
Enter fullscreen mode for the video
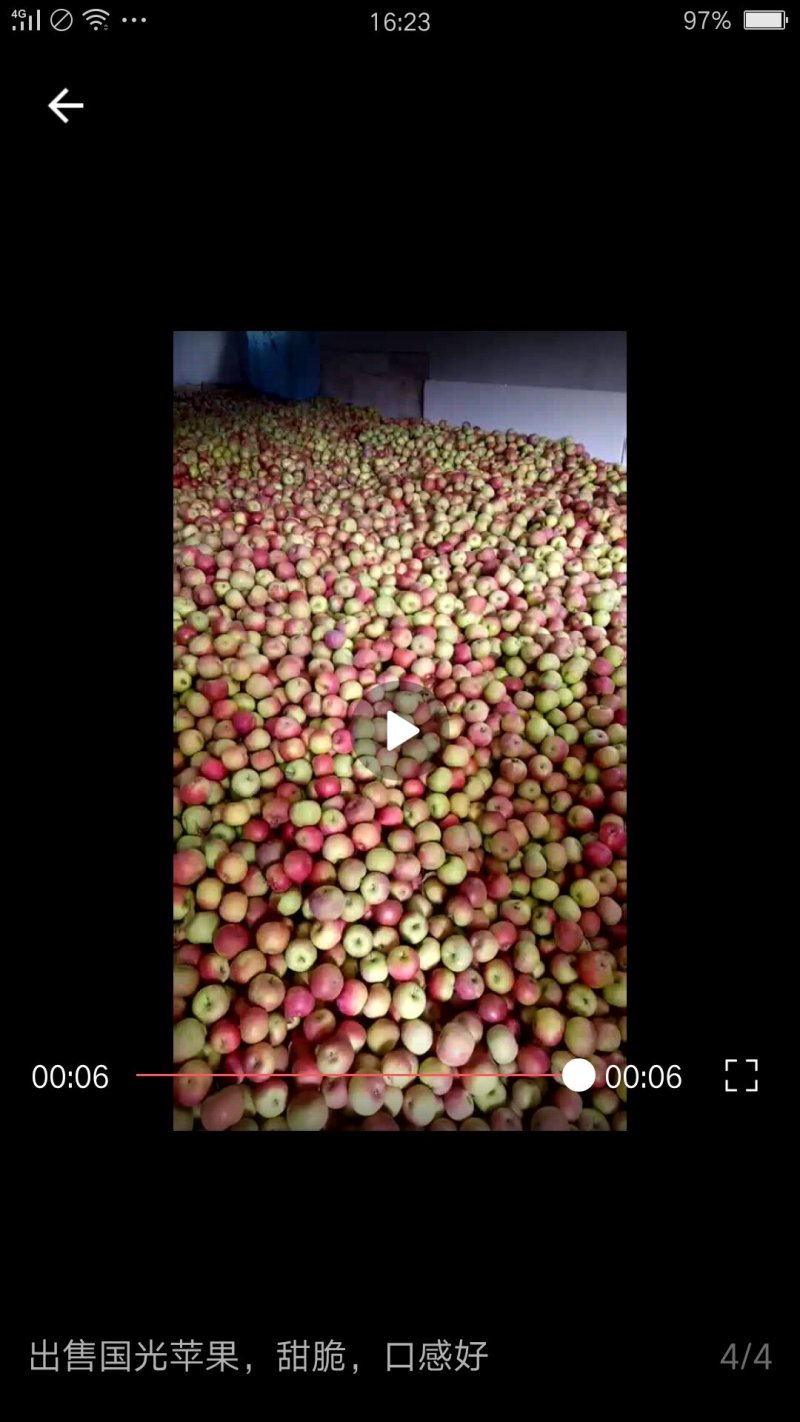741,1076
